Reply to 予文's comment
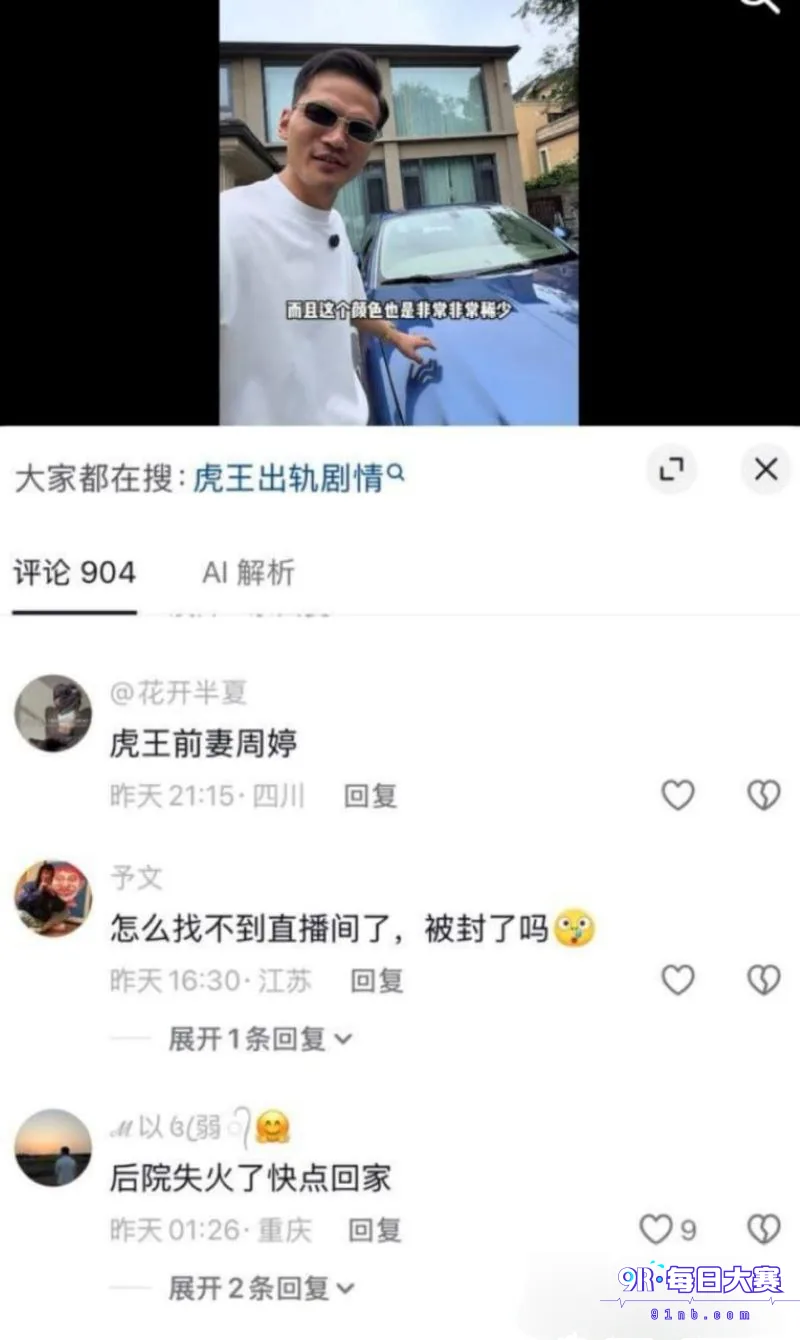The height and width of the screenshot is (1340, 800). click(x=376, y=981)
